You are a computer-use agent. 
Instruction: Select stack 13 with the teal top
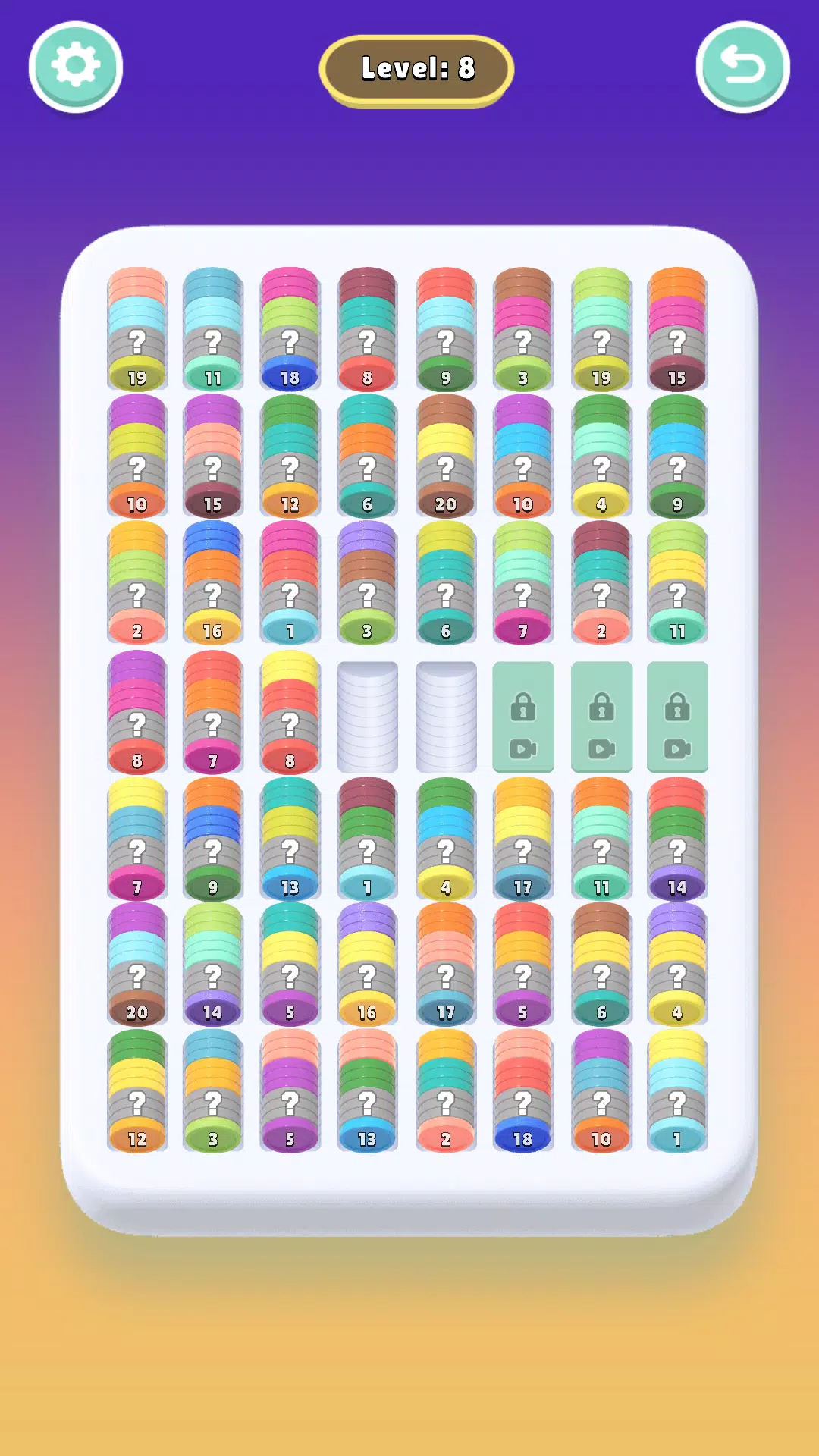[x=290, y=838]
